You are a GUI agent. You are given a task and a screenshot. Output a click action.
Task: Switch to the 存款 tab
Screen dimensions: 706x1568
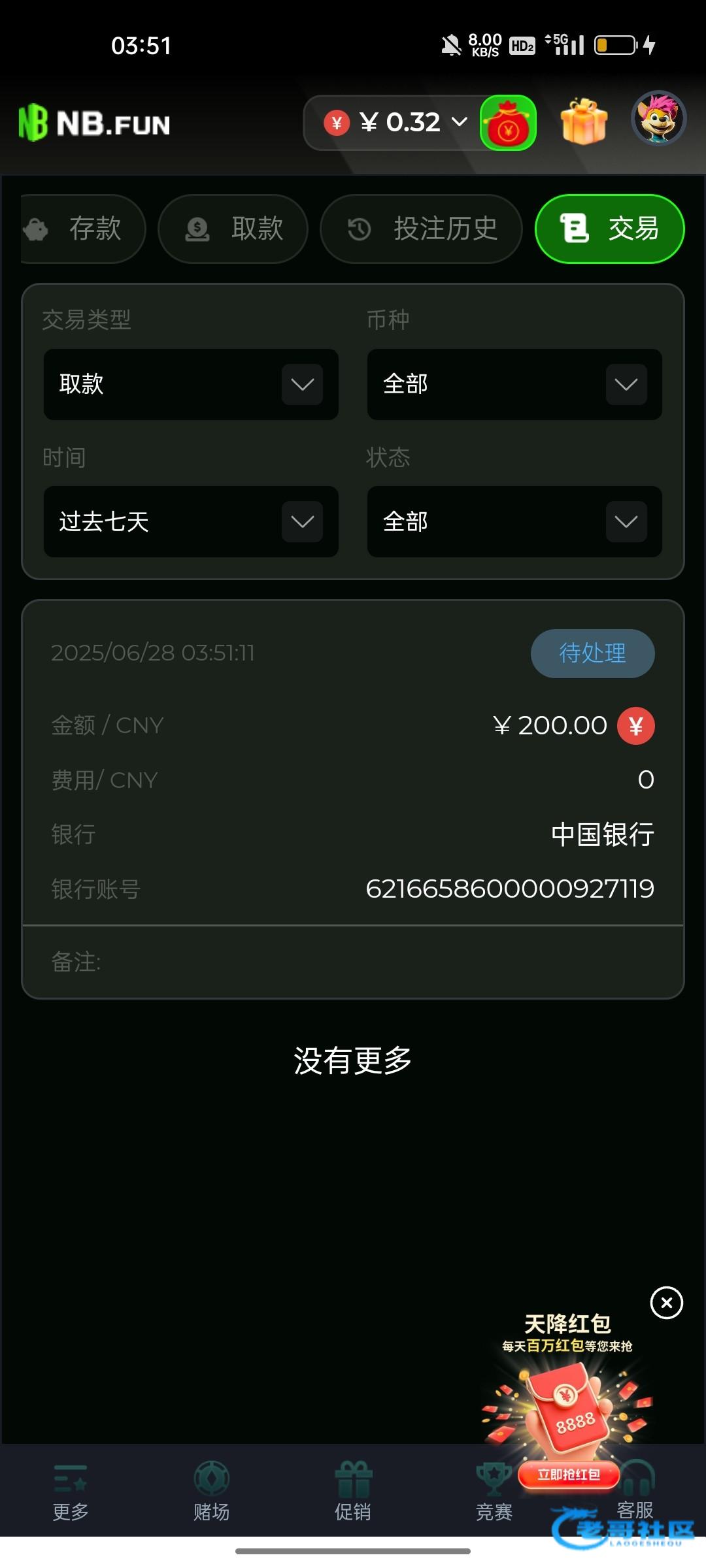tap(82, 229)
